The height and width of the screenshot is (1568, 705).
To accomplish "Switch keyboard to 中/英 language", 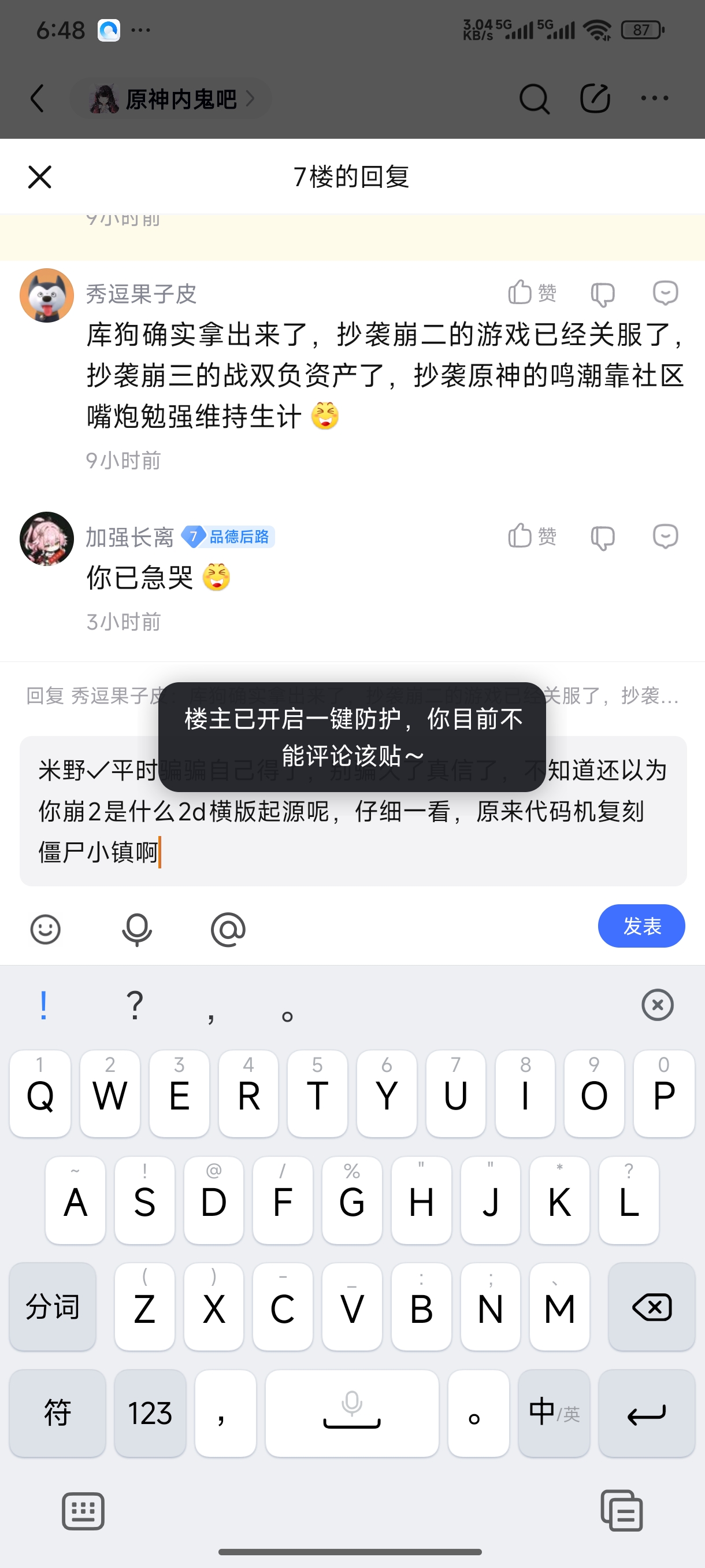I will (554, 1413).
